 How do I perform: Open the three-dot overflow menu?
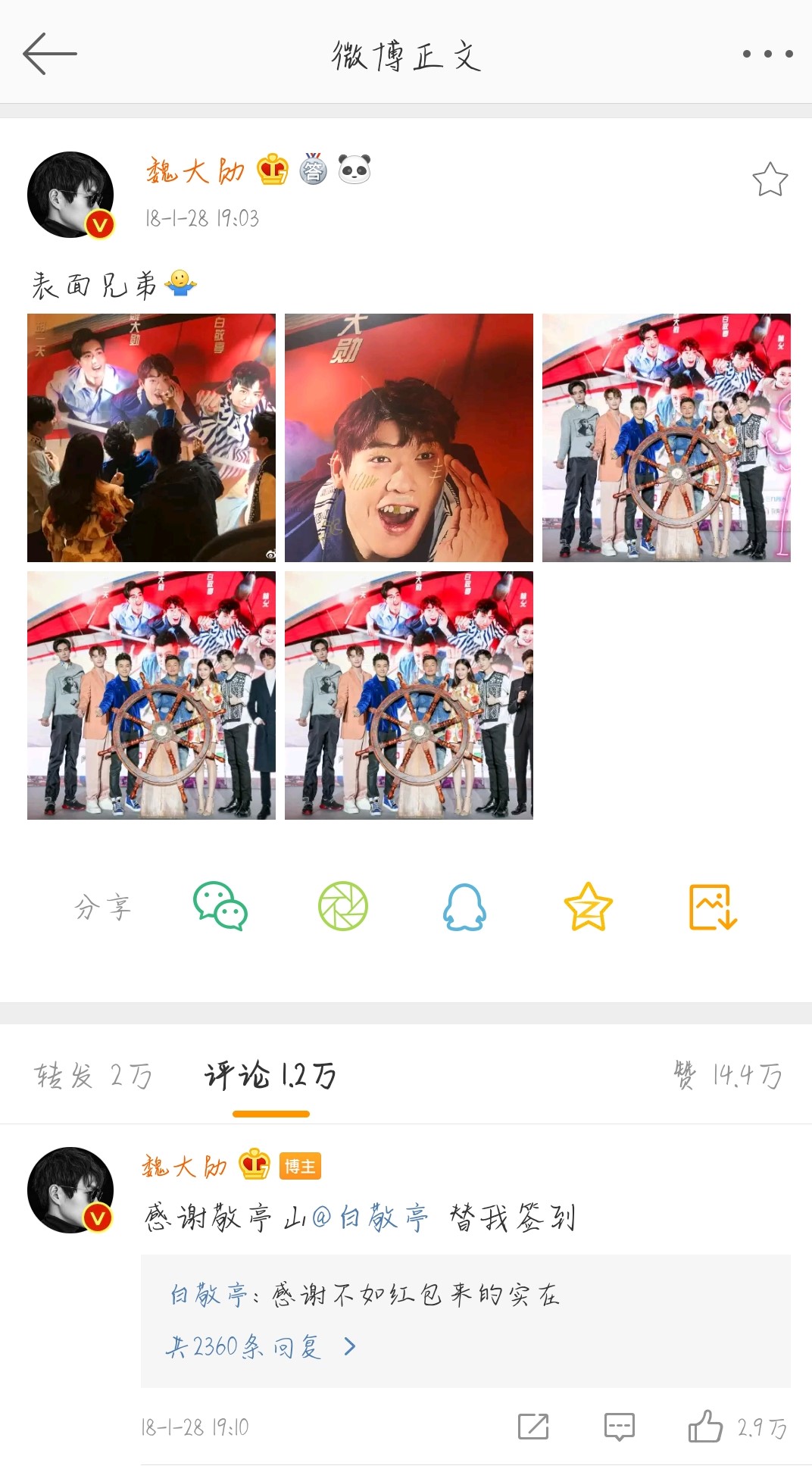tap(767, 54)
